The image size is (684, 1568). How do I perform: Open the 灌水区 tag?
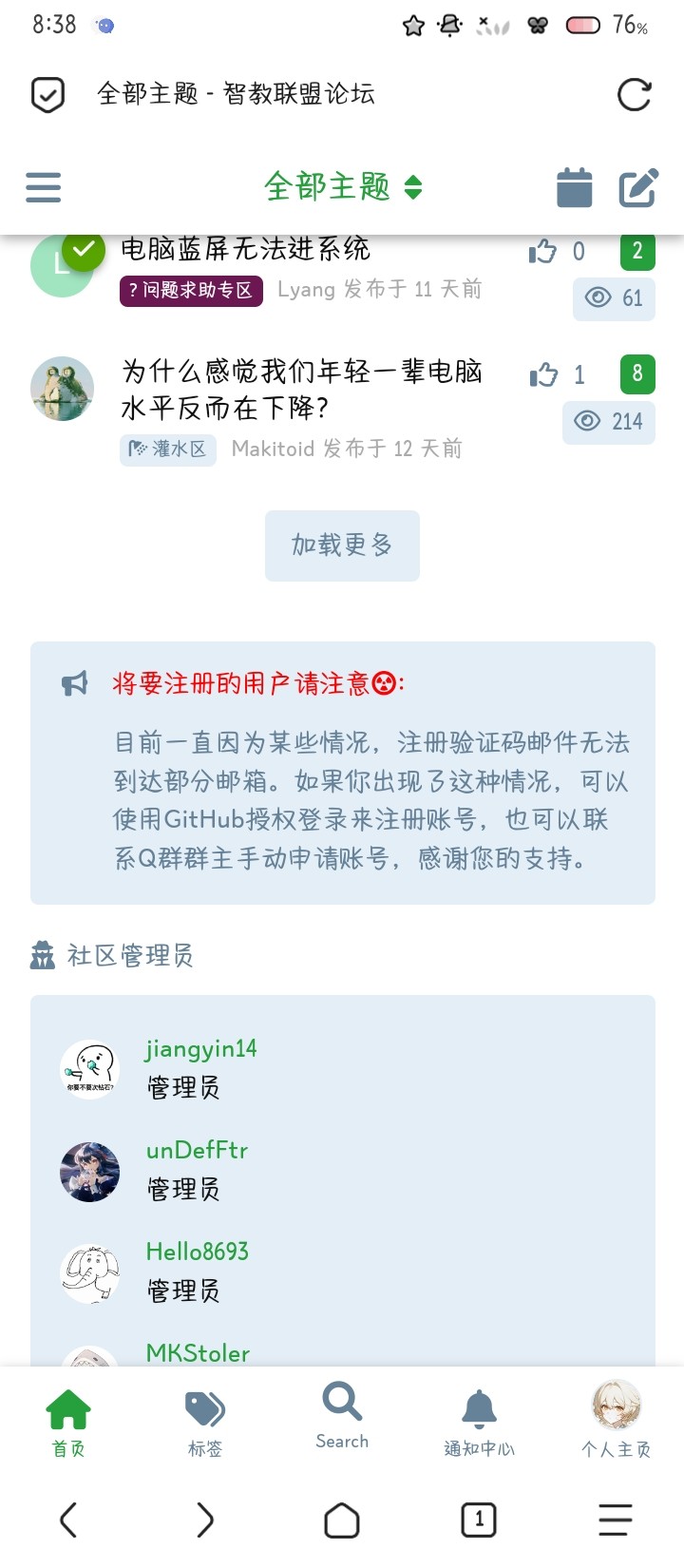pyautogui.click(x=169, y=449)
